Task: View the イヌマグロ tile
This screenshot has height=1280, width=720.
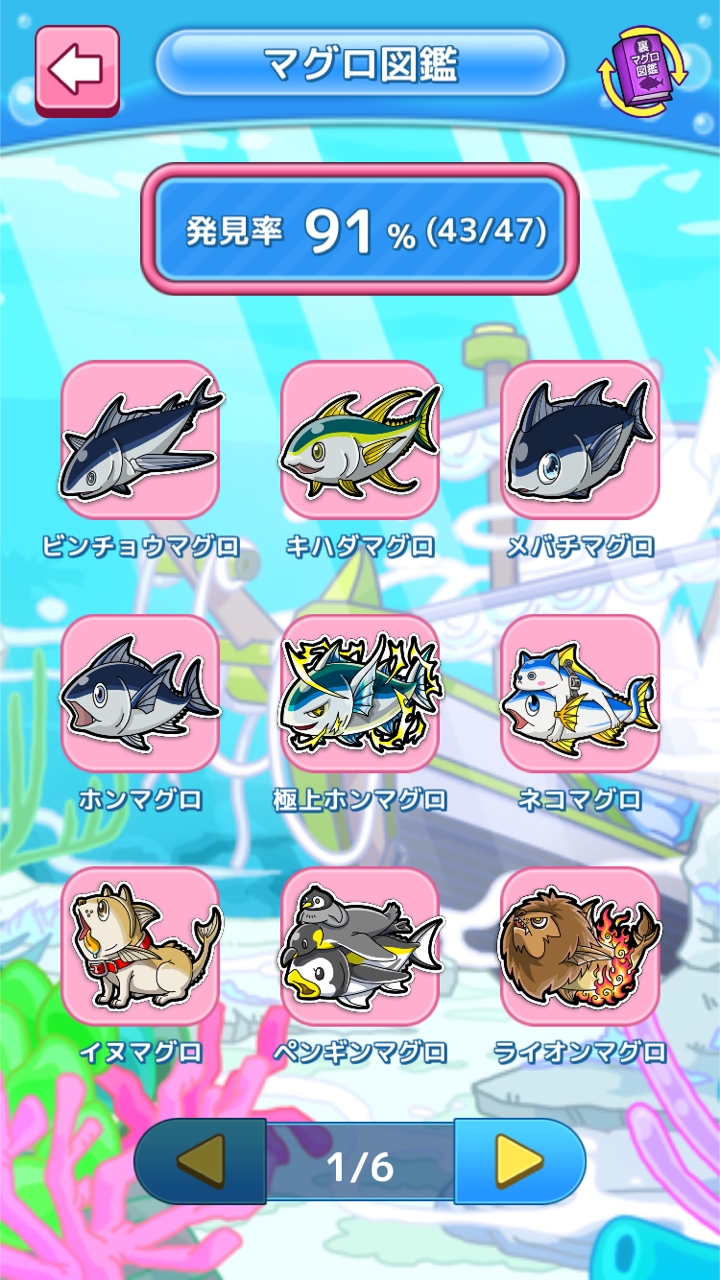Action: 140,946
